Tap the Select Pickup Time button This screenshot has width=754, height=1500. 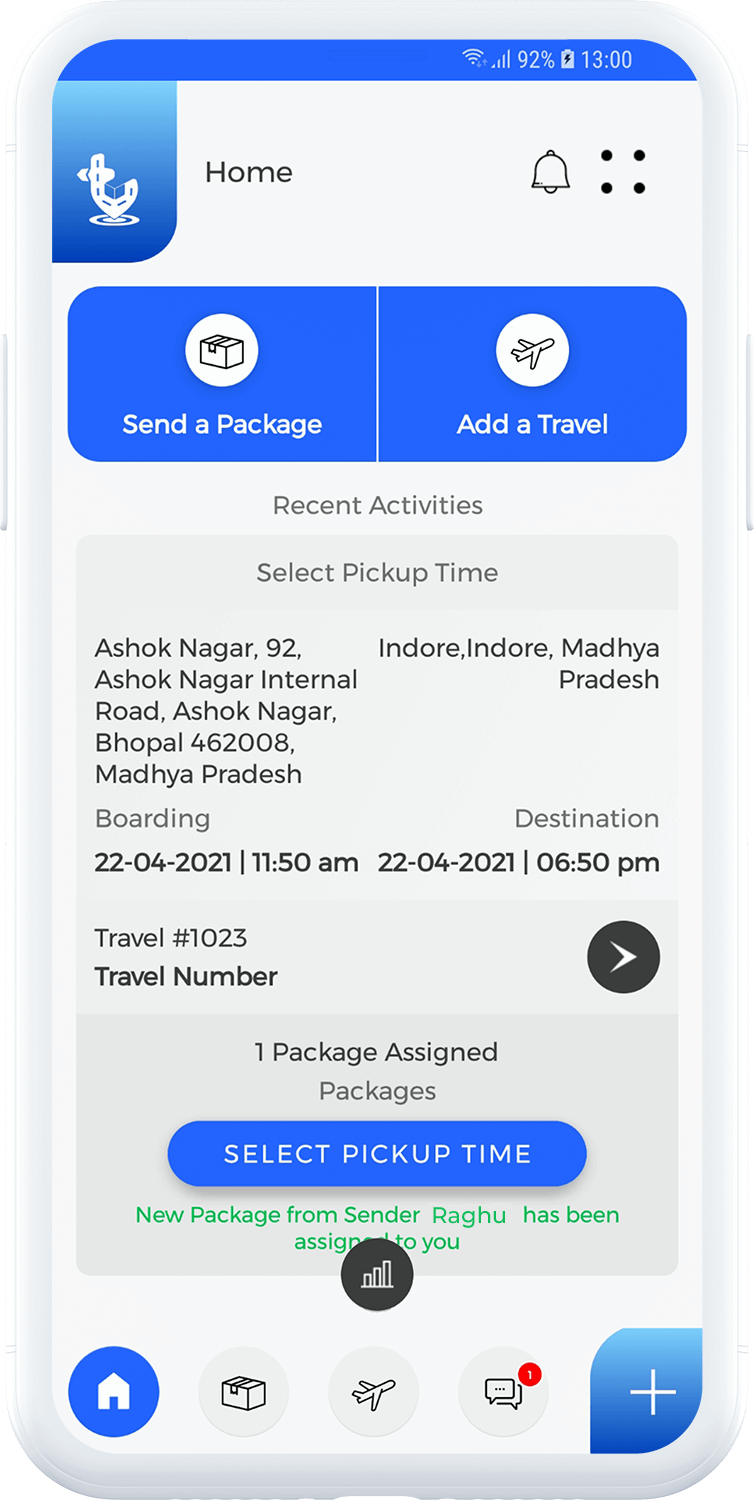377,1154
